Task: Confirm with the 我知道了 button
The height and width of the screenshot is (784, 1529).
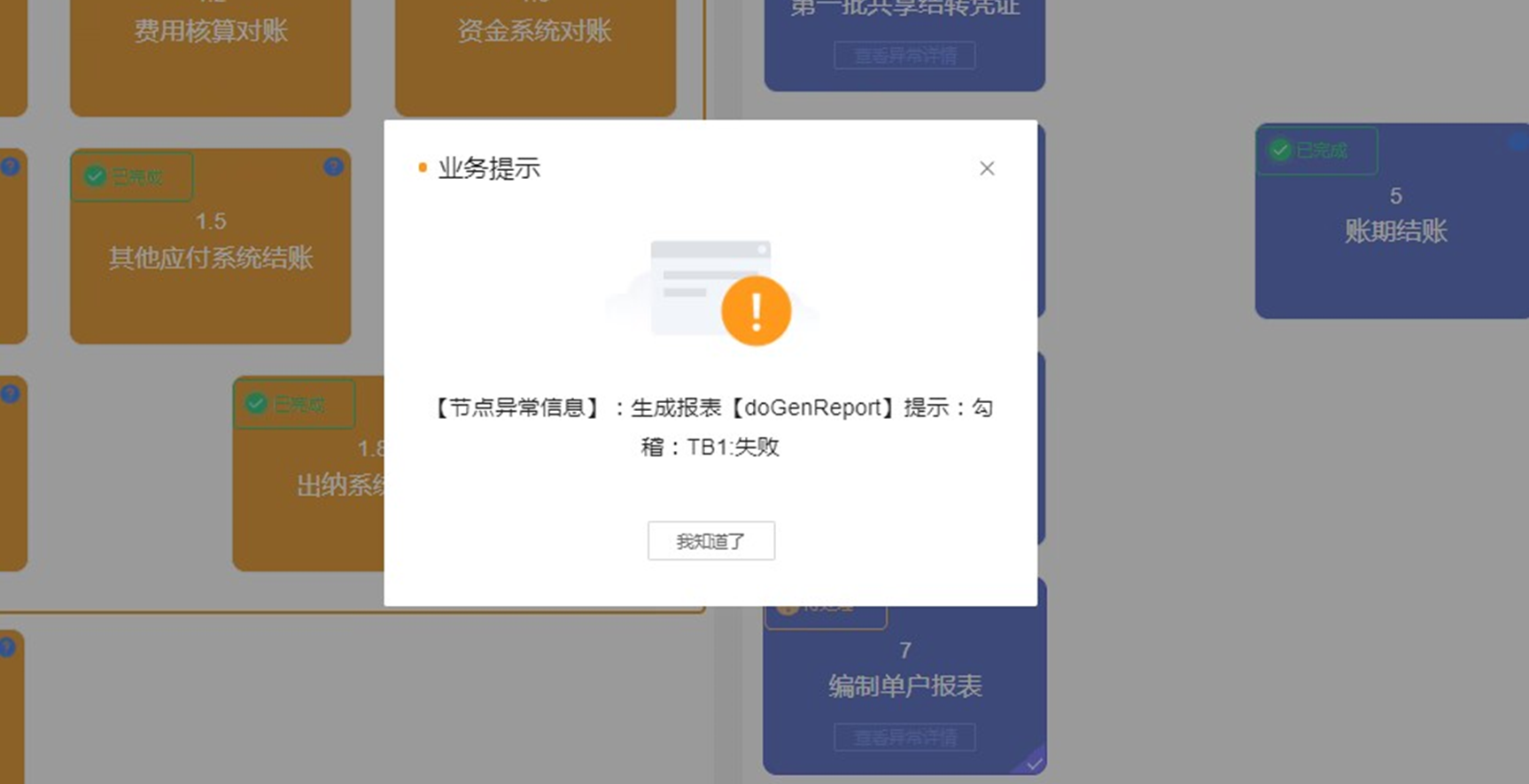Action: 710,540
